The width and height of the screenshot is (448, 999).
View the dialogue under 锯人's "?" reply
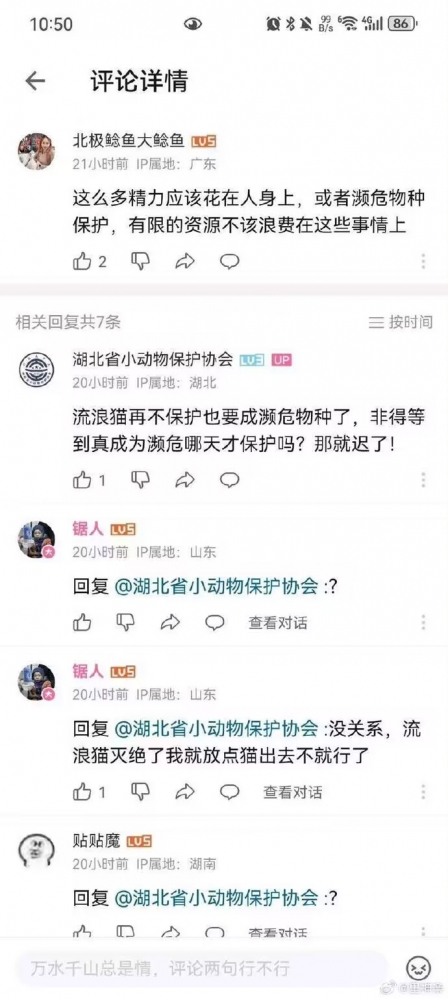[x=278, y=622]
